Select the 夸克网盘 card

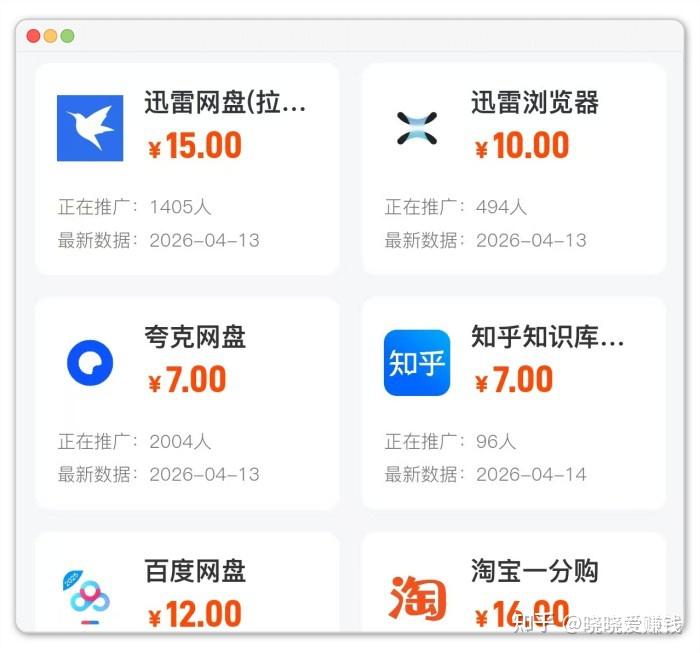coord(187,402)
